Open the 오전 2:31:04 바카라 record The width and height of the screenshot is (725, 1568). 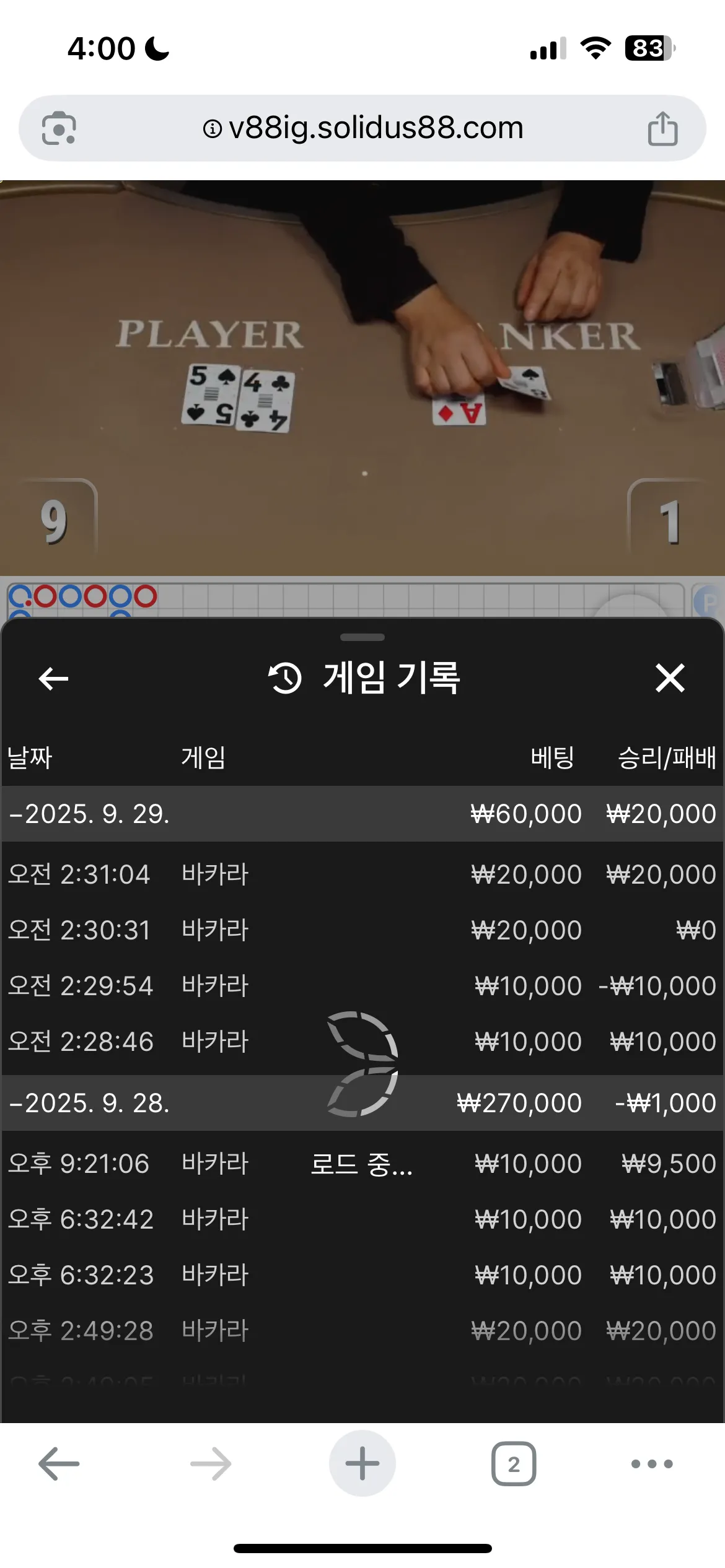[362, 874]
